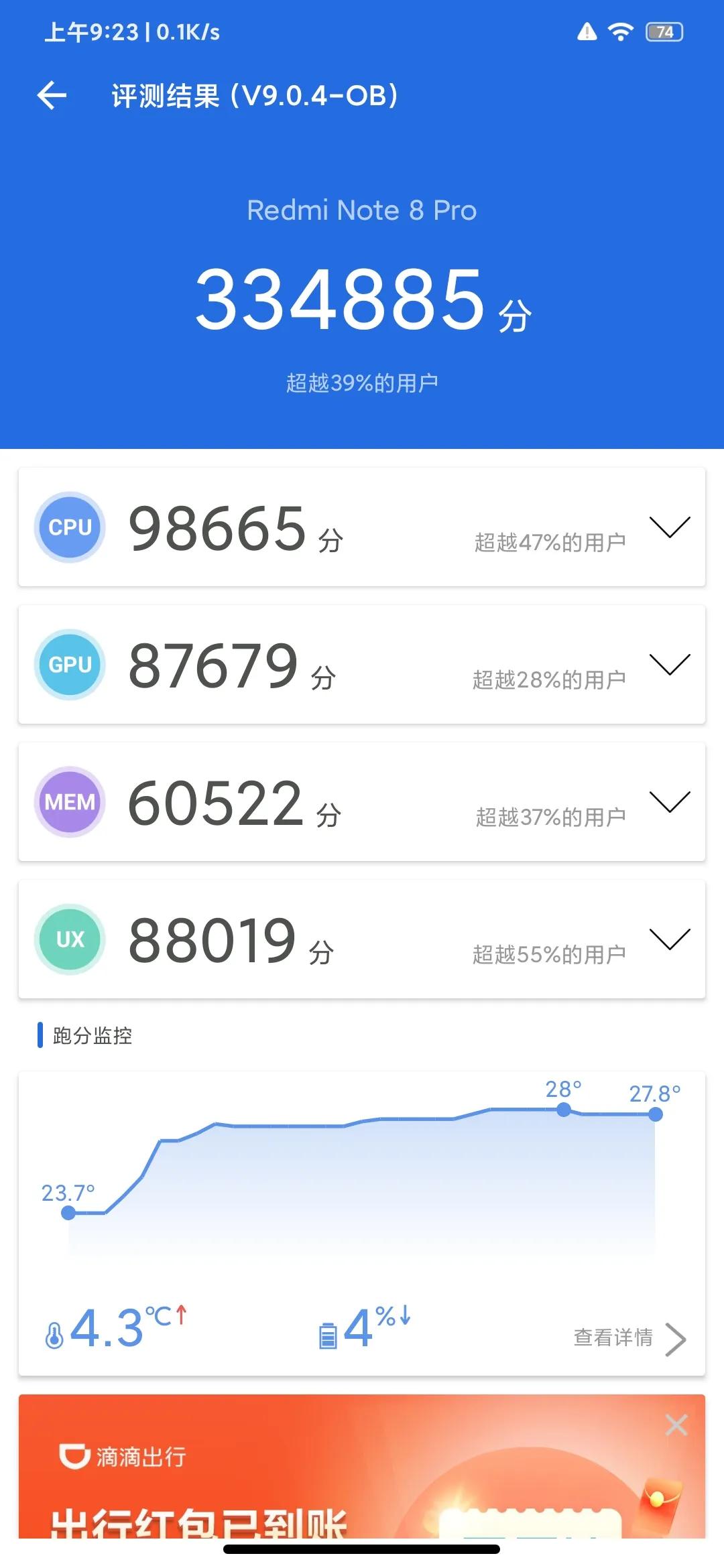Select the CPU score circle icon

(69, 527)
